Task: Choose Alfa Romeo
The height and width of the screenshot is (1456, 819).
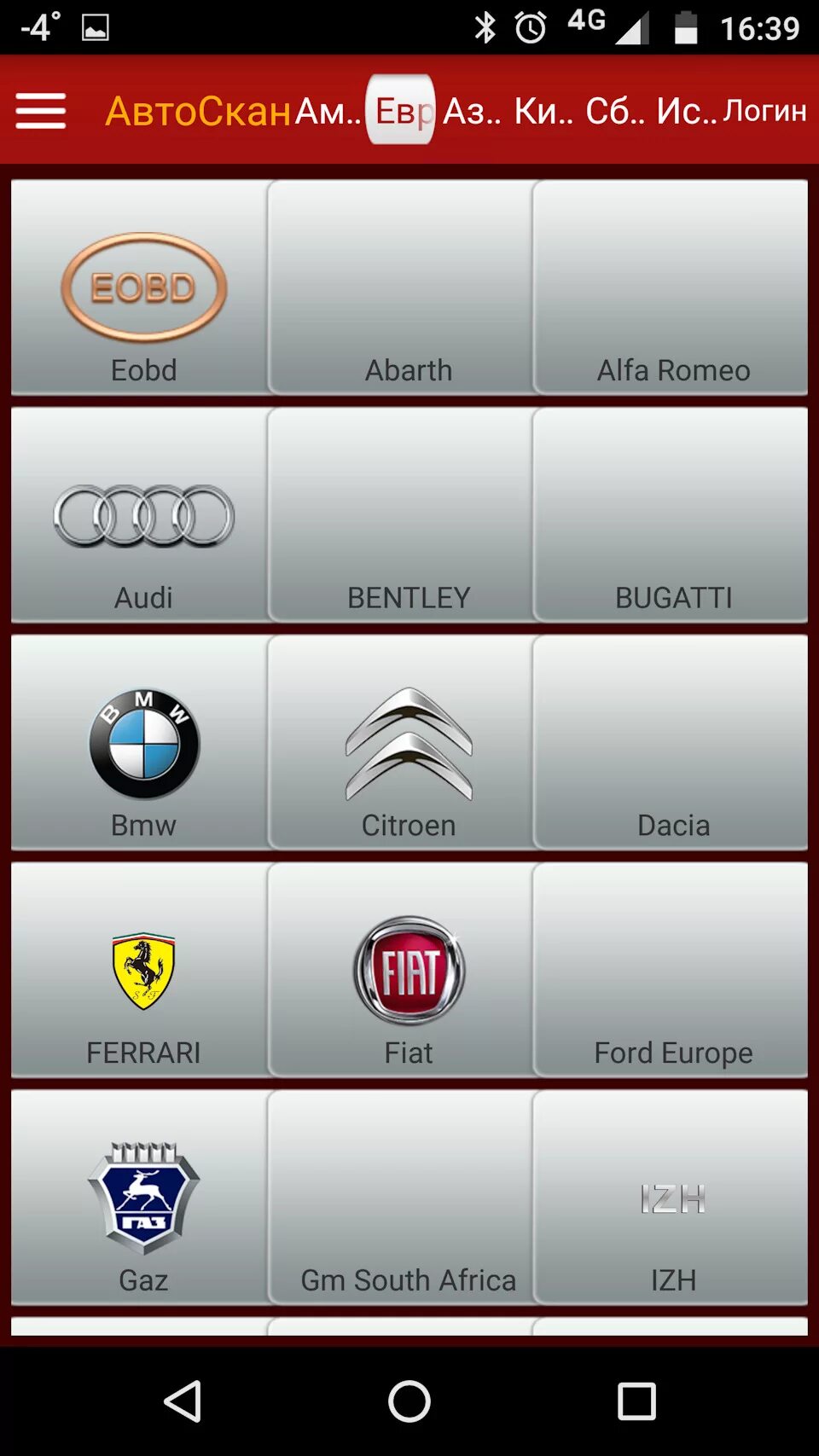Action: pyautogui.click(x=673, y=287)
